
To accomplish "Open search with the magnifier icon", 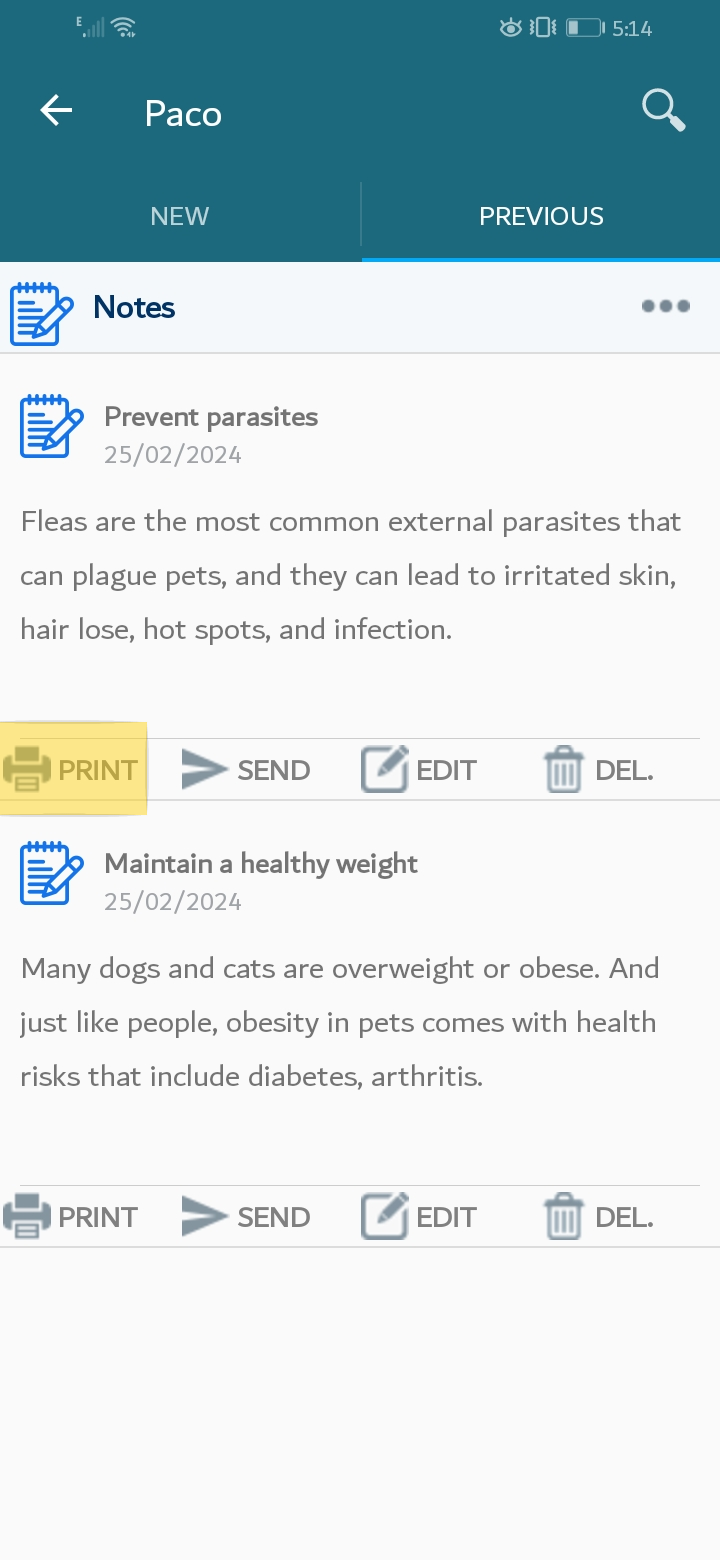I will pos(663,111).
